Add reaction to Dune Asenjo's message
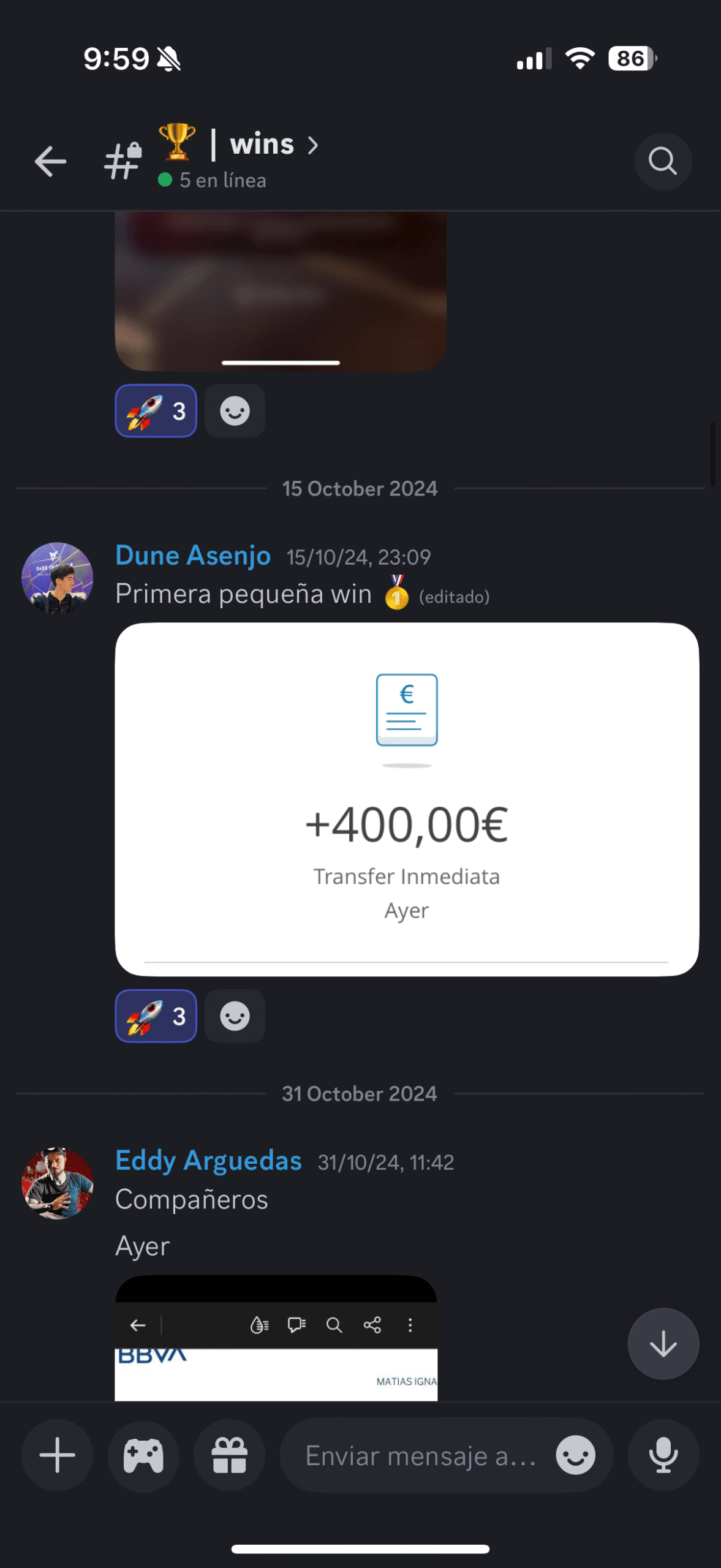Image resolution: width=721 pixels, height=1568 pixels. click(235, 1016)
